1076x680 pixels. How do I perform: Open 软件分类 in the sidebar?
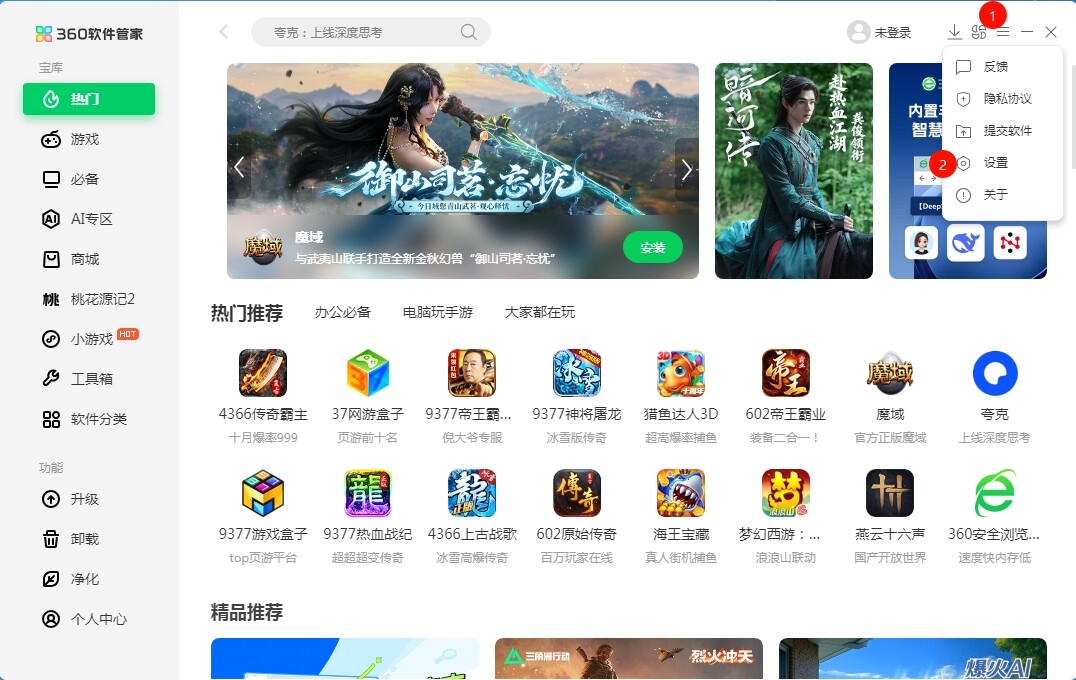point(98,419)
